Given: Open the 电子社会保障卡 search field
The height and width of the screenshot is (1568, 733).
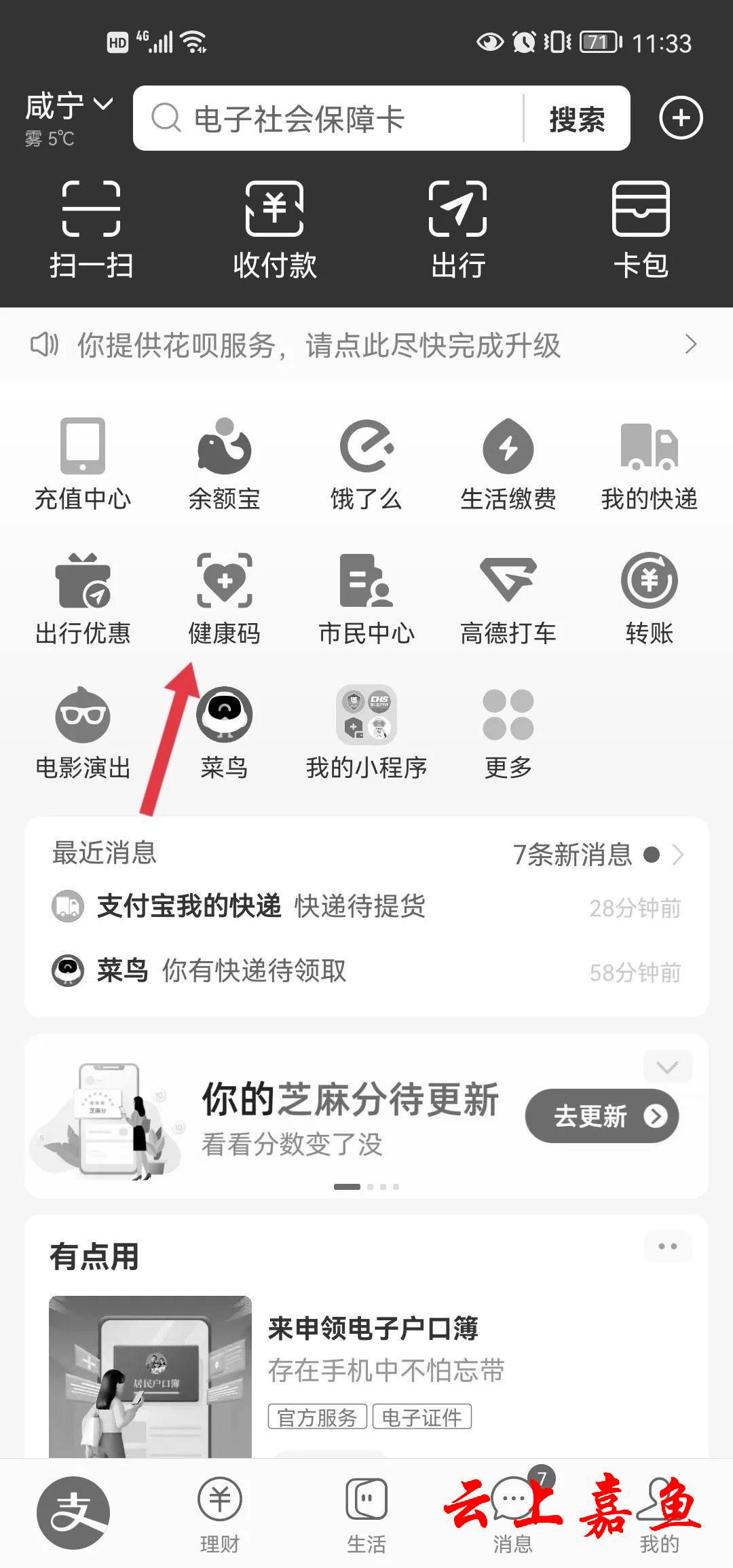Looking at the screenshot, I should pyautogui.click(x=326, y=119).
